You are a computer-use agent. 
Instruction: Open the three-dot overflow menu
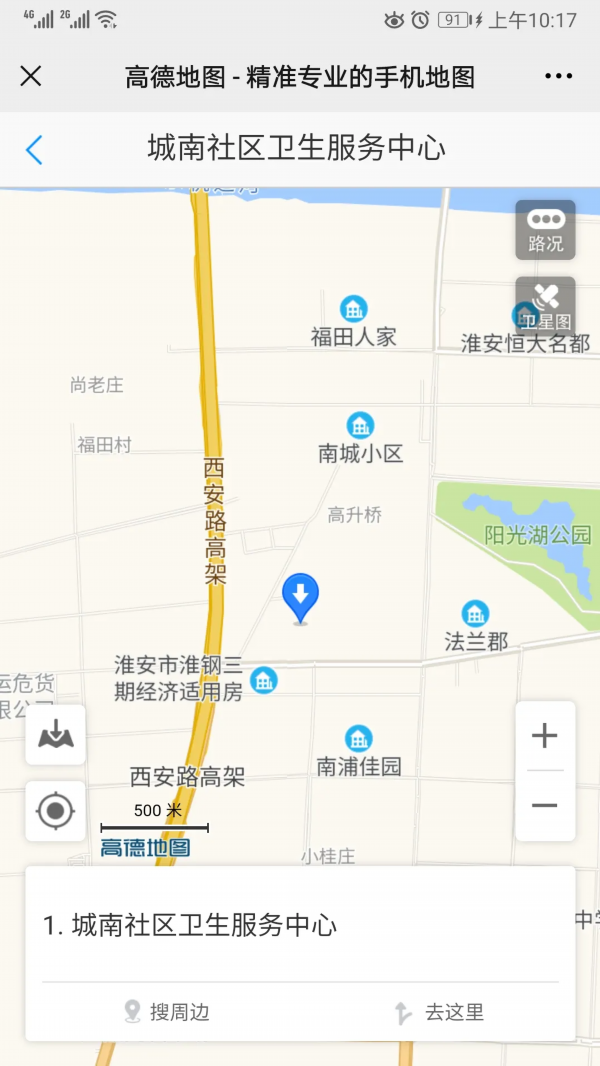point(558,76)
